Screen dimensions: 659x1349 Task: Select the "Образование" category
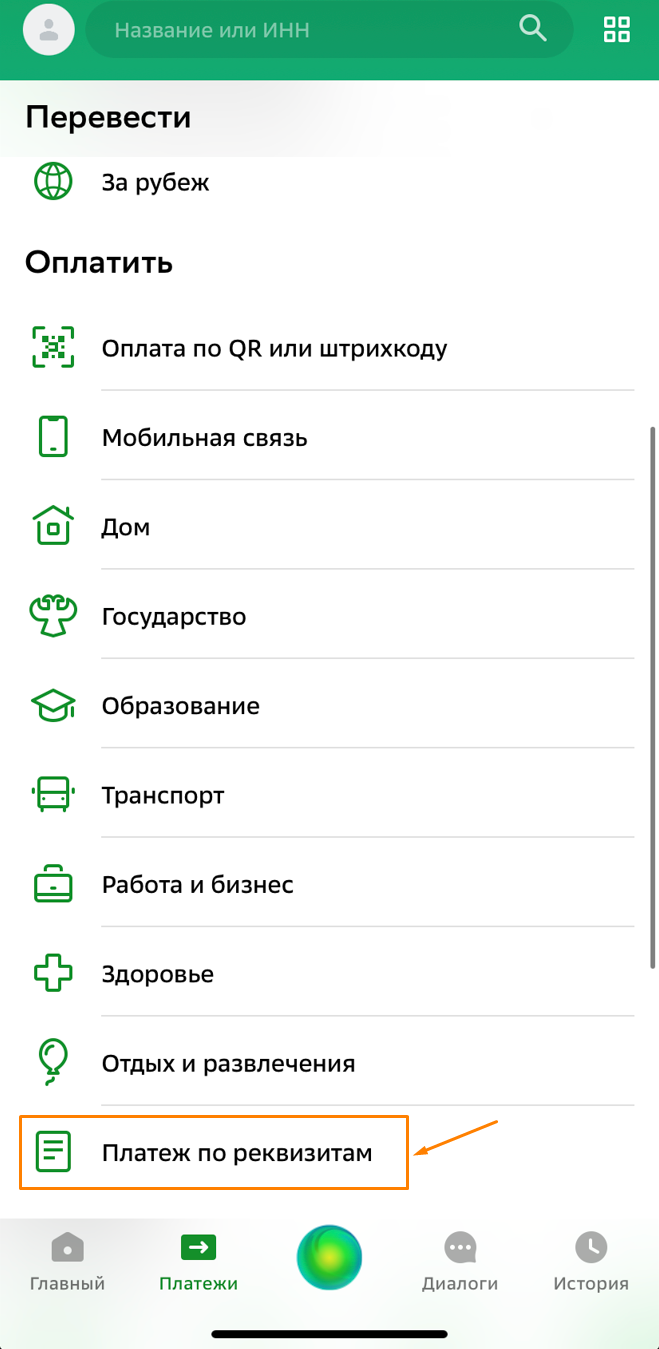[x=180, y=706]
